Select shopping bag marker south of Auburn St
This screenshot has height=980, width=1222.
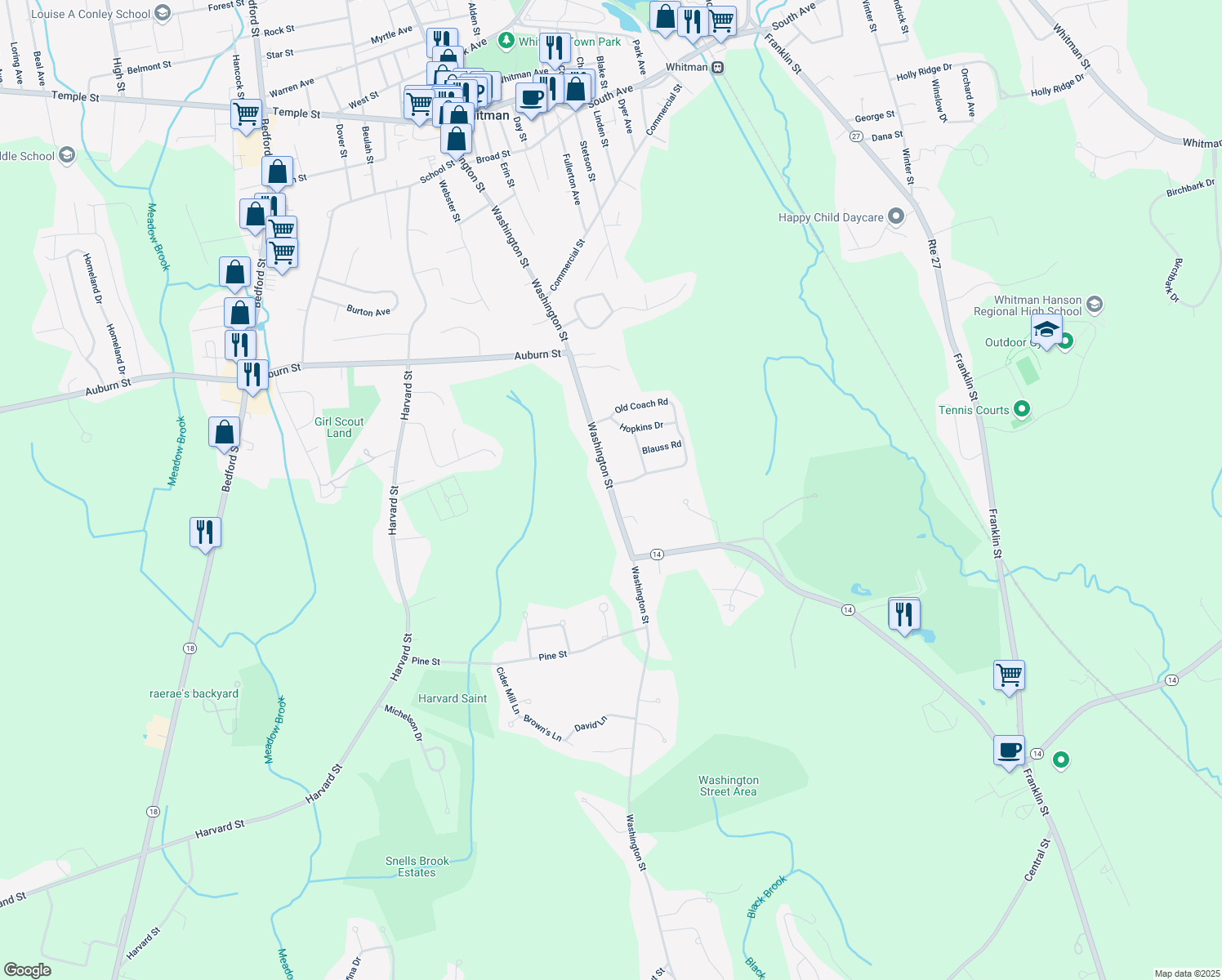(x=224, y=432)
